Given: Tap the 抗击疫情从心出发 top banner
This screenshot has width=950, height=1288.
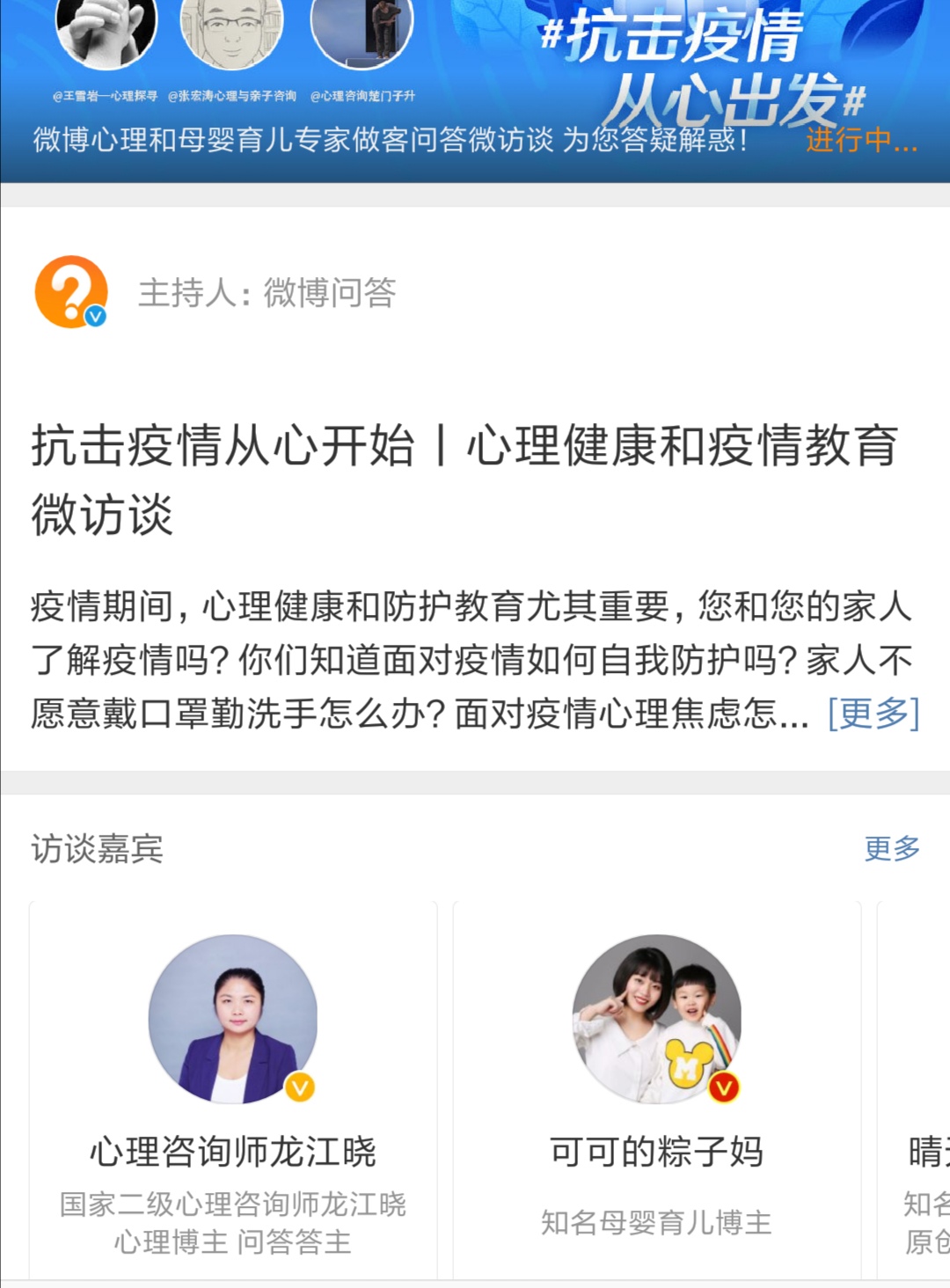Looking at the screenshot, I should [x=475, y=88].
